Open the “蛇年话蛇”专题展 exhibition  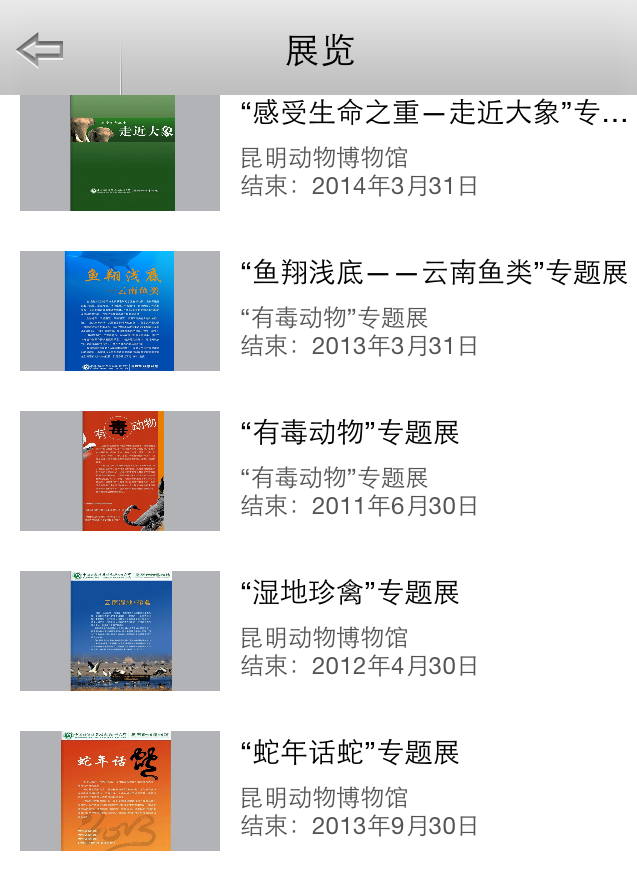[350, 752]
